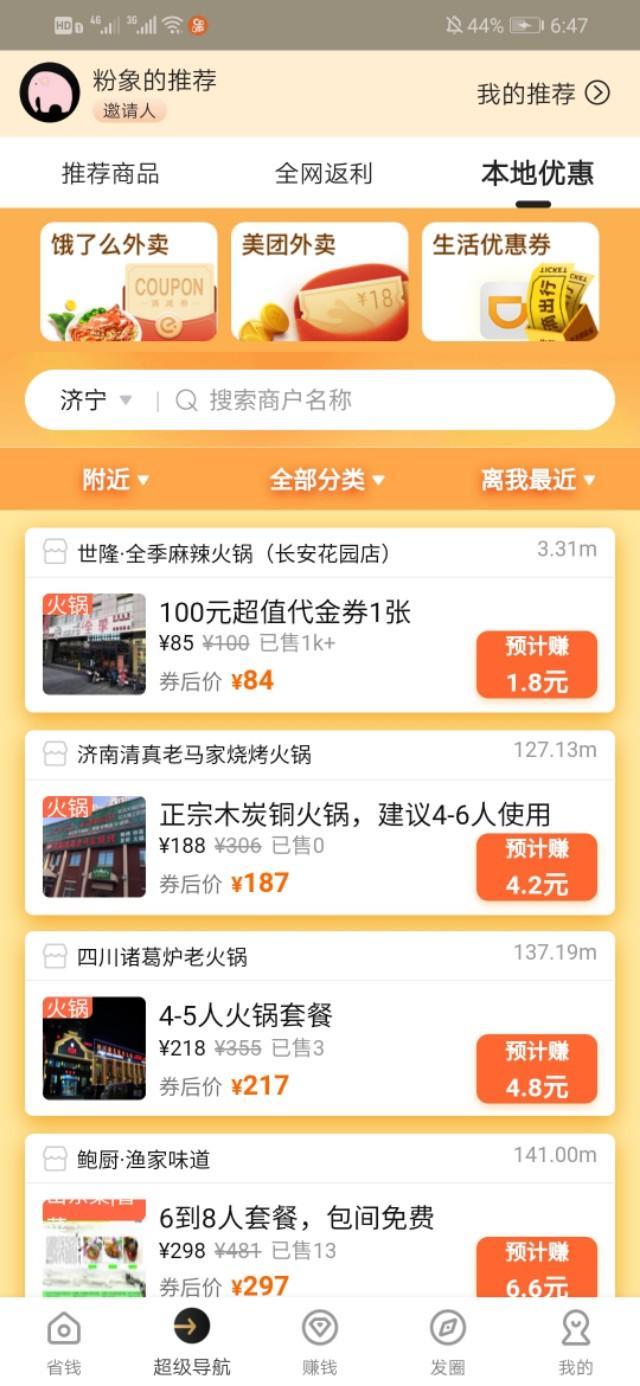Change the city from 济宁
The image size is (640, 1386).
[95, 401]
